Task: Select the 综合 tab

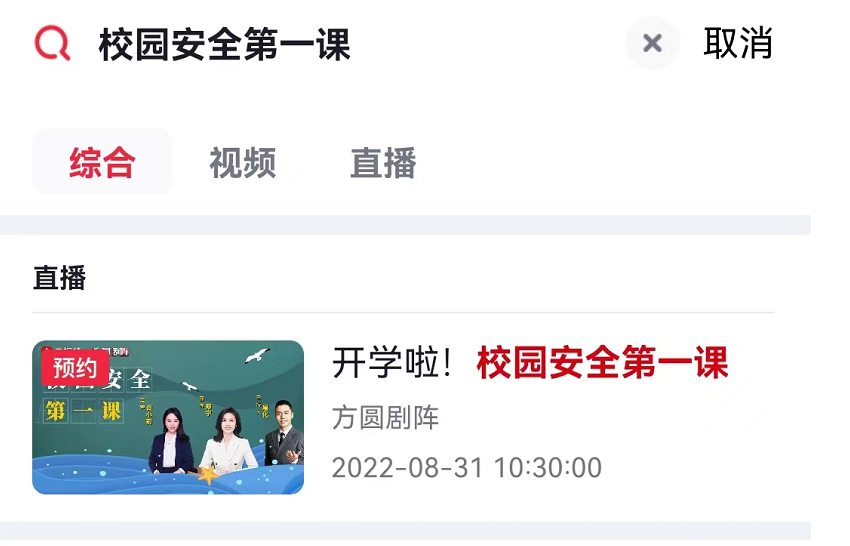Action: point(102,163)
